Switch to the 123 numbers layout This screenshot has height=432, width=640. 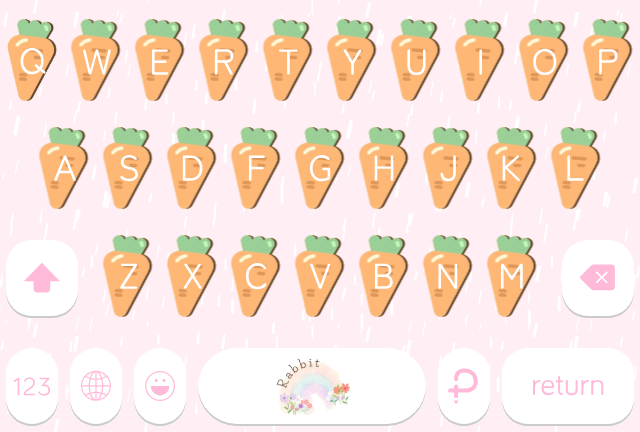pos(32,386)
